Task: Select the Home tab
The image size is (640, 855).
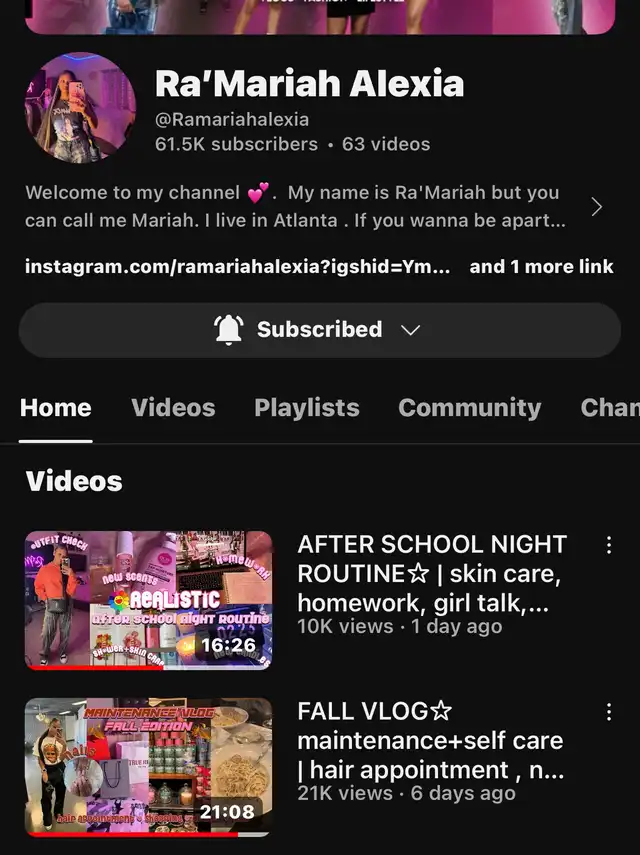Action: tap(56, 408)
